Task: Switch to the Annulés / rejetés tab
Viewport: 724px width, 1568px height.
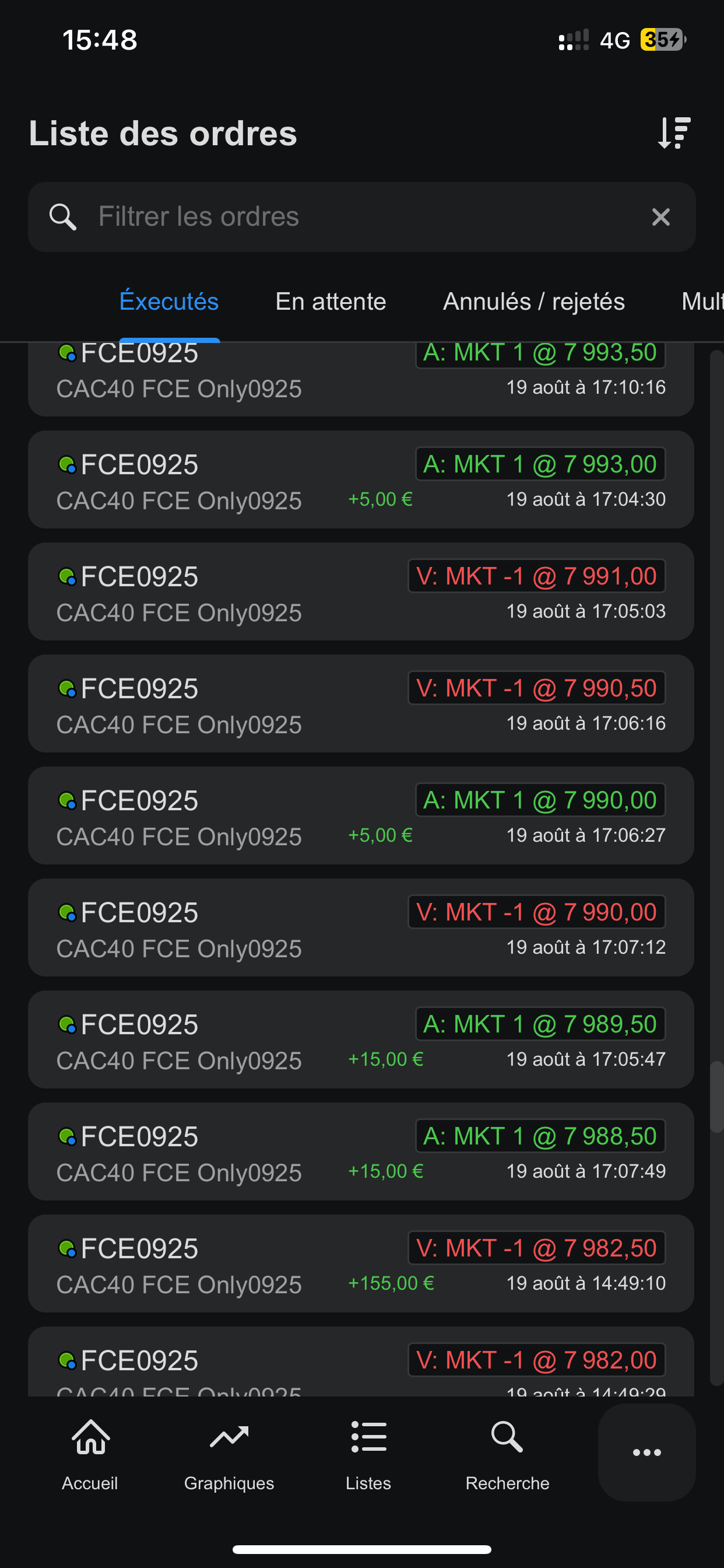Action: [x=533, y=302]
